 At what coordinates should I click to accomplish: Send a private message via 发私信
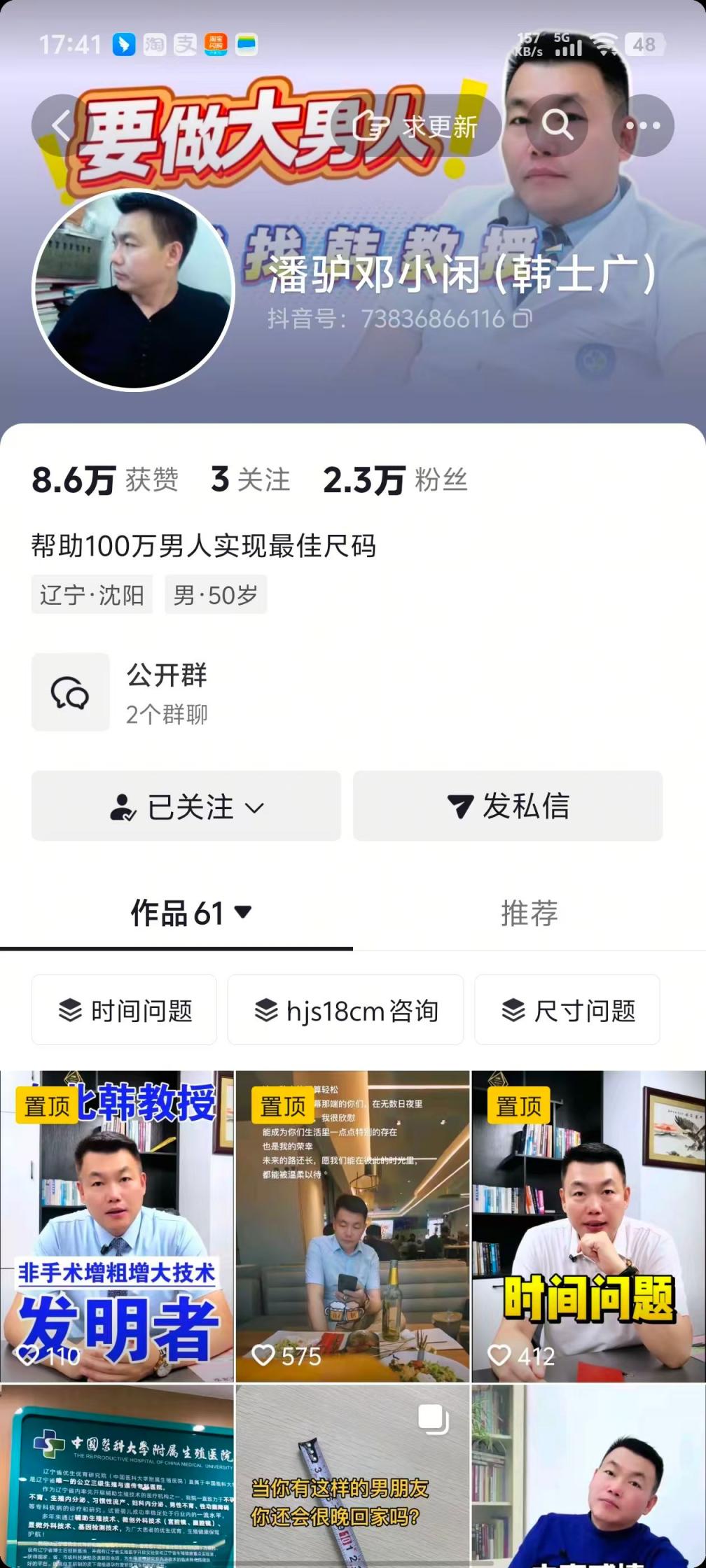pyautogui.click(x=508, y=806)
